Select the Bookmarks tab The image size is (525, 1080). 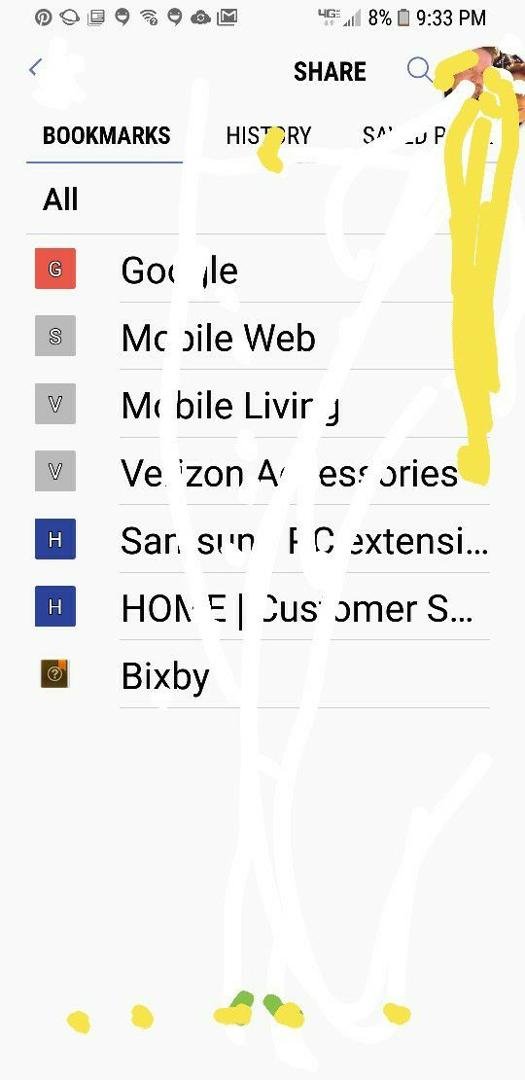coord(106,136)
